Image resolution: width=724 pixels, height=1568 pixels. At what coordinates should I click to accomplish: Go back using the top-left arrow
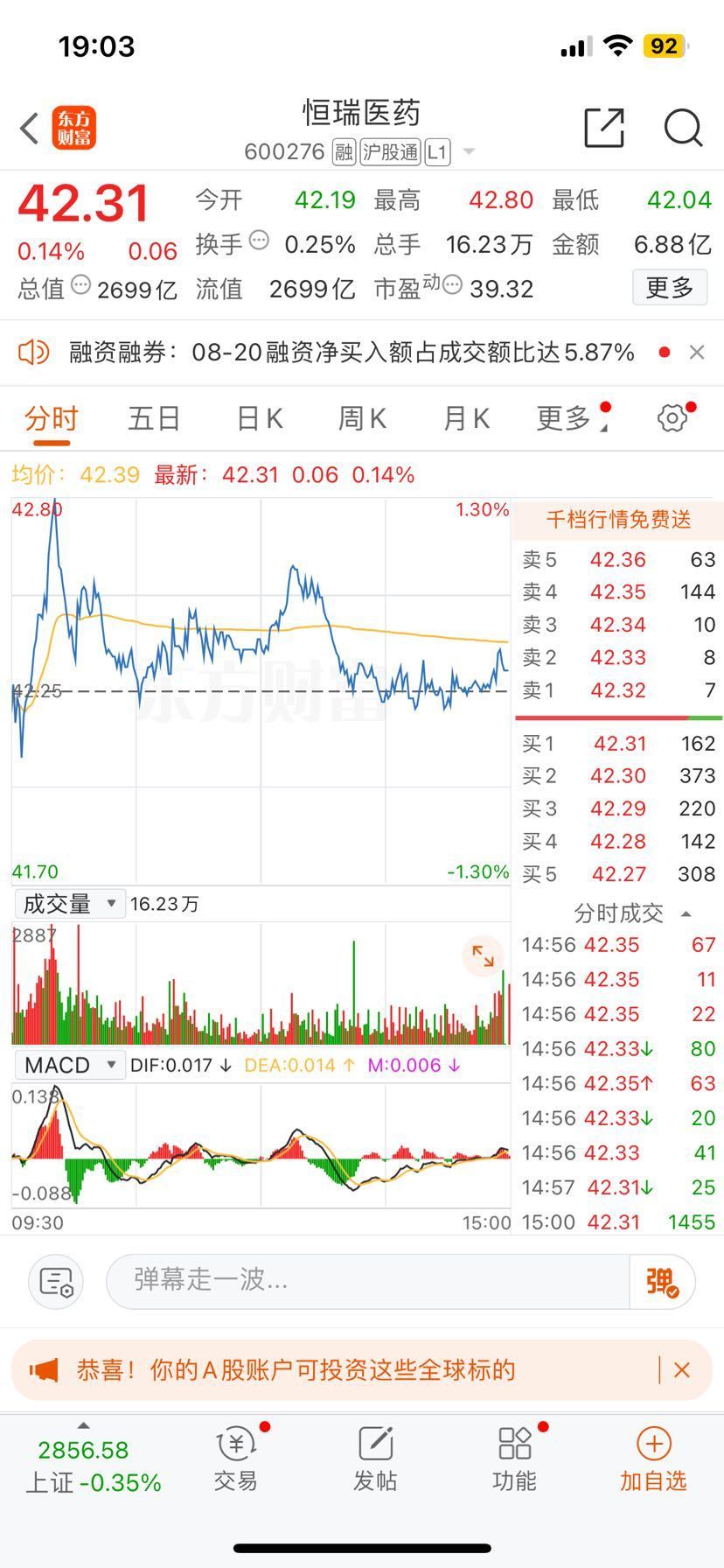(x=30, y=129)
